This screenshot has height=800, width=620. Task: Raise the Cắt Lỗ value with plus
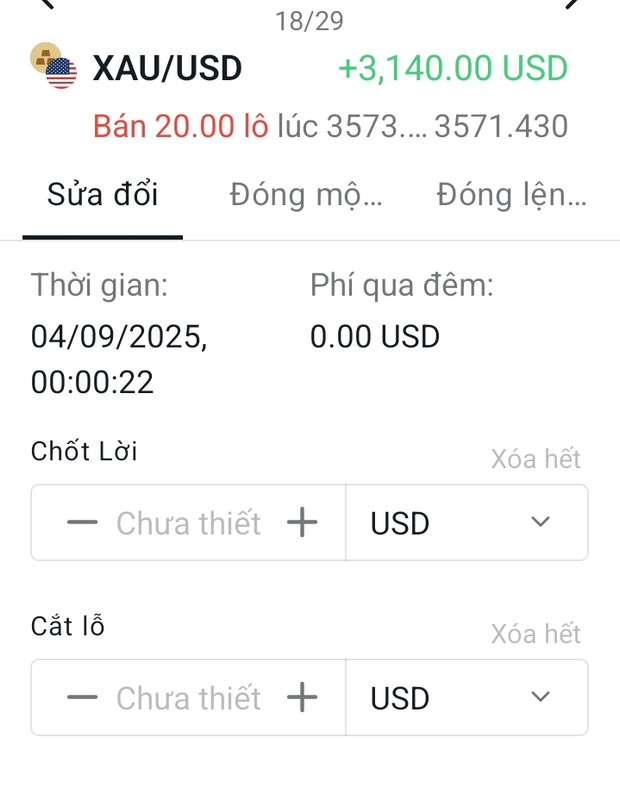pyautogui.click(x=302, y=697)
